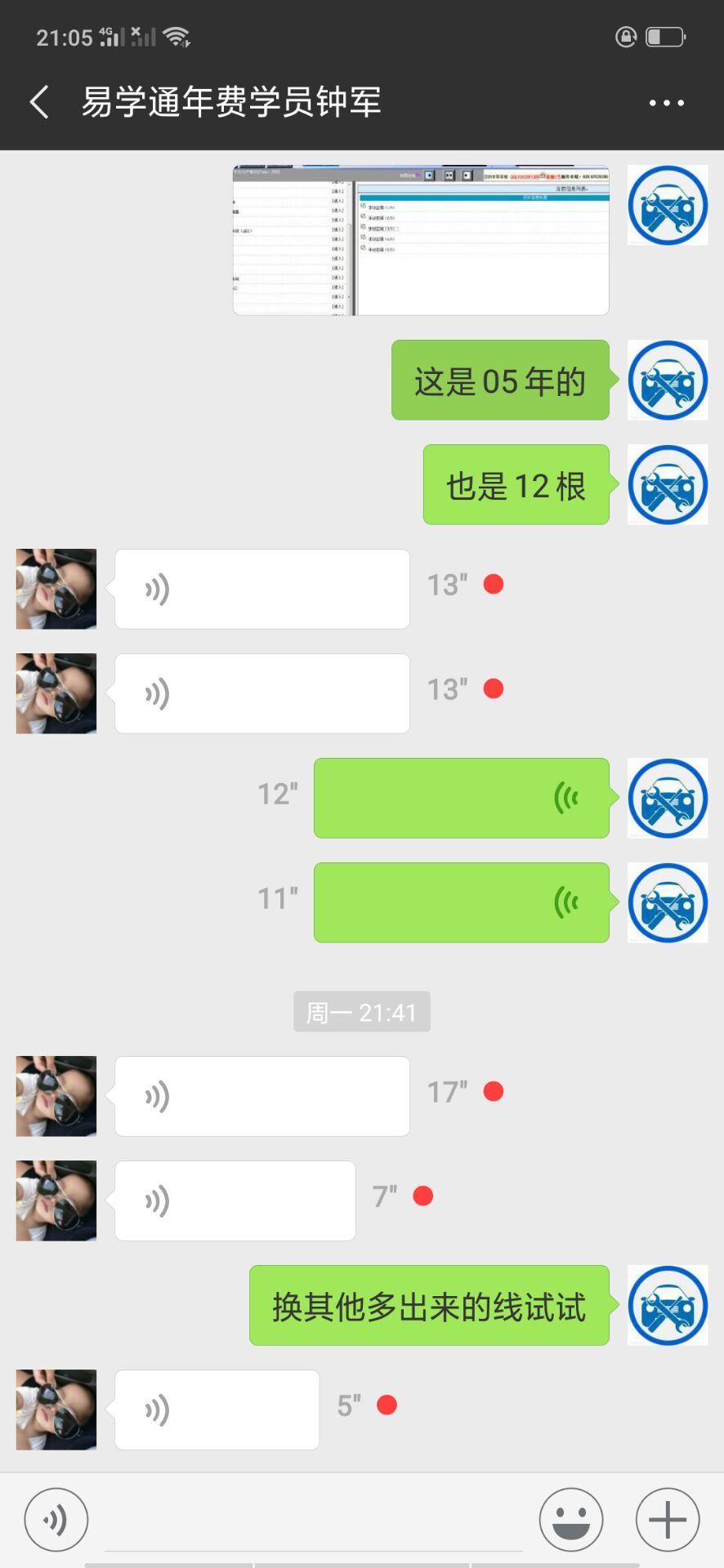724x1568 pixels.
Task: Tap the red unread dot beside the 7" message
Action: 422,1196
